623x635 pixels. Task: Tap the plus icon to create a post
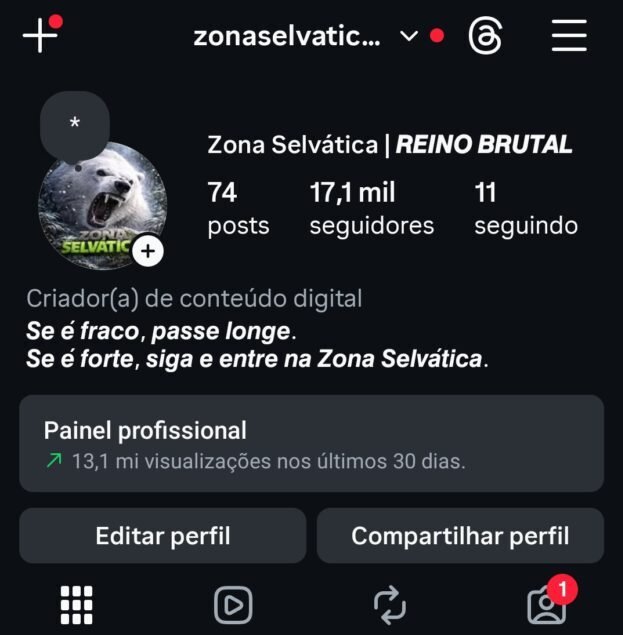point(39,36)
